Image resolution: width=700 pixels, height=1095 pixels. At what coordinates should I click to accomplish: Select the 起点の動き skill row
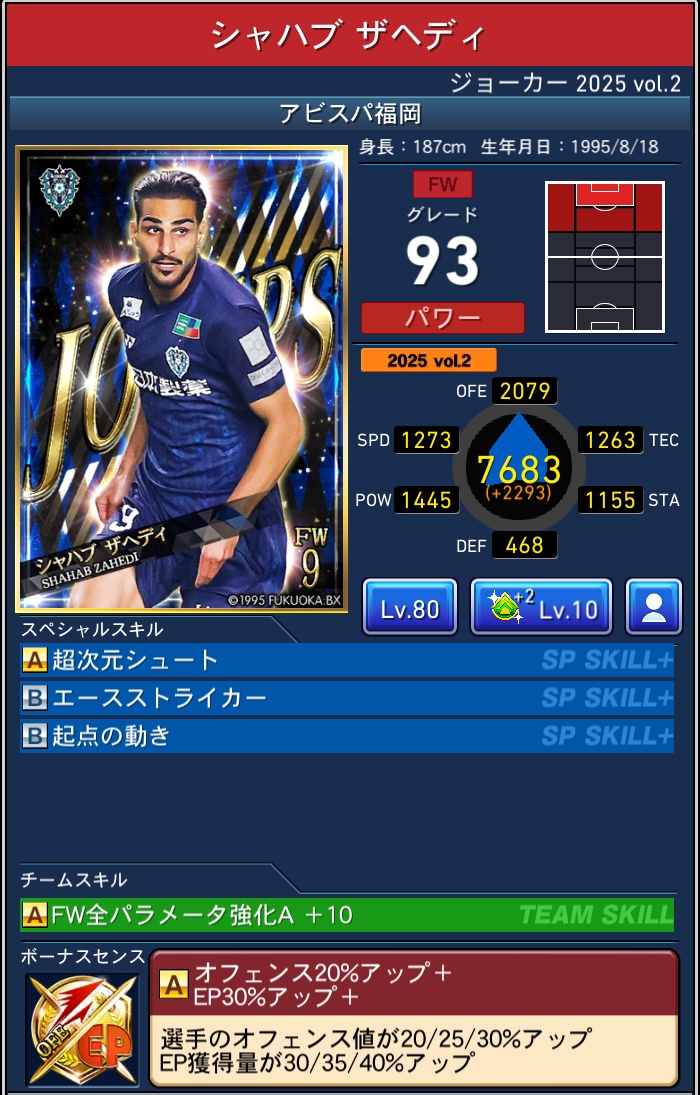click(347, 736)
